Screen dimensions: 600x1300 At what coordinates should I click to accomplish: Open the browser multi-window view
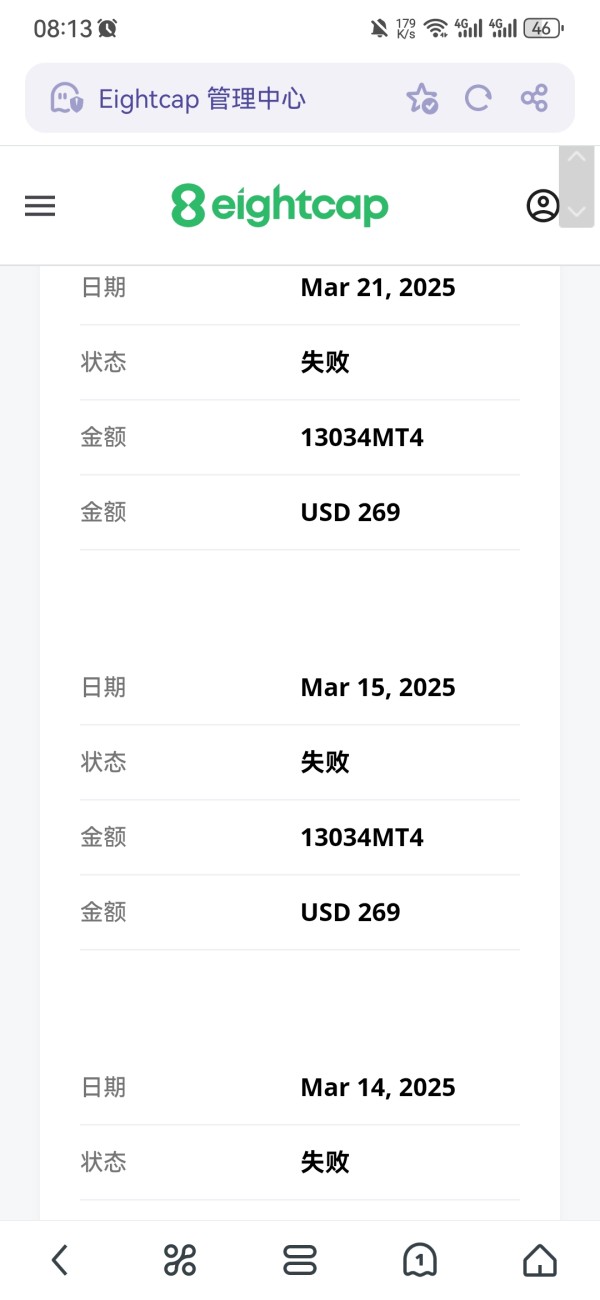point(300,1260)
